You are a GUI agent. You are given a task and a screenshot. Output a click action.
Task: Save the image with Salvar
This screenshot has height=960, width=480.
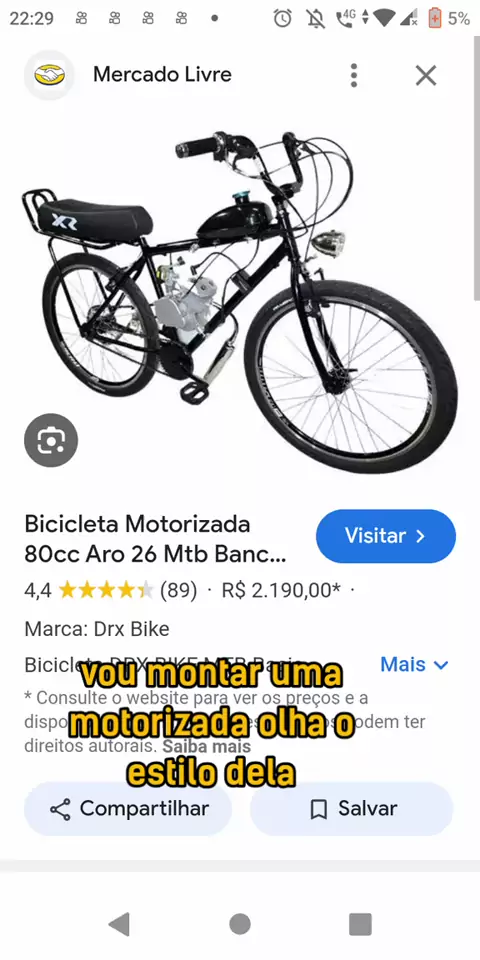(351, 809)
